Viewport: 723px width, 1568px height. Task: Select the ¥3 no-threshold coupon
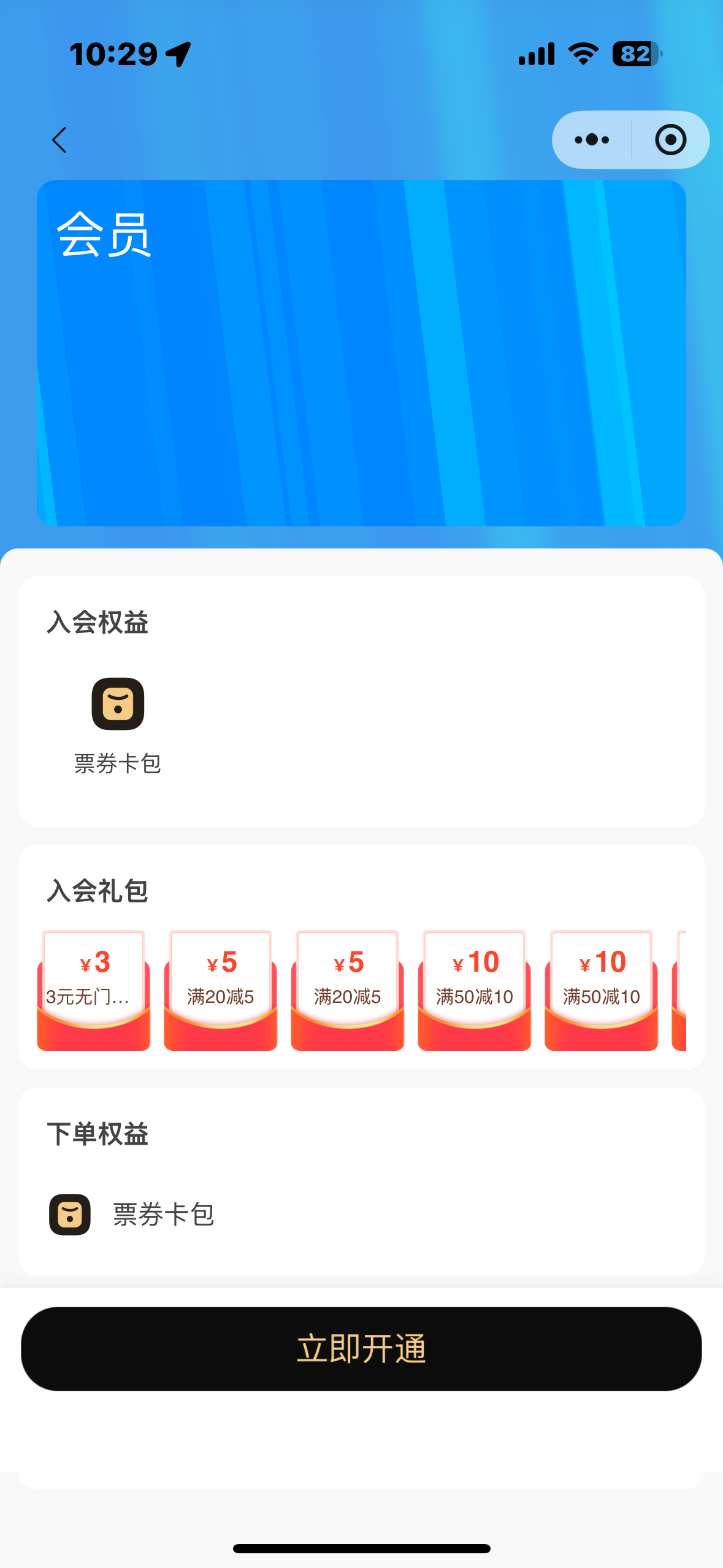[94, 989]
